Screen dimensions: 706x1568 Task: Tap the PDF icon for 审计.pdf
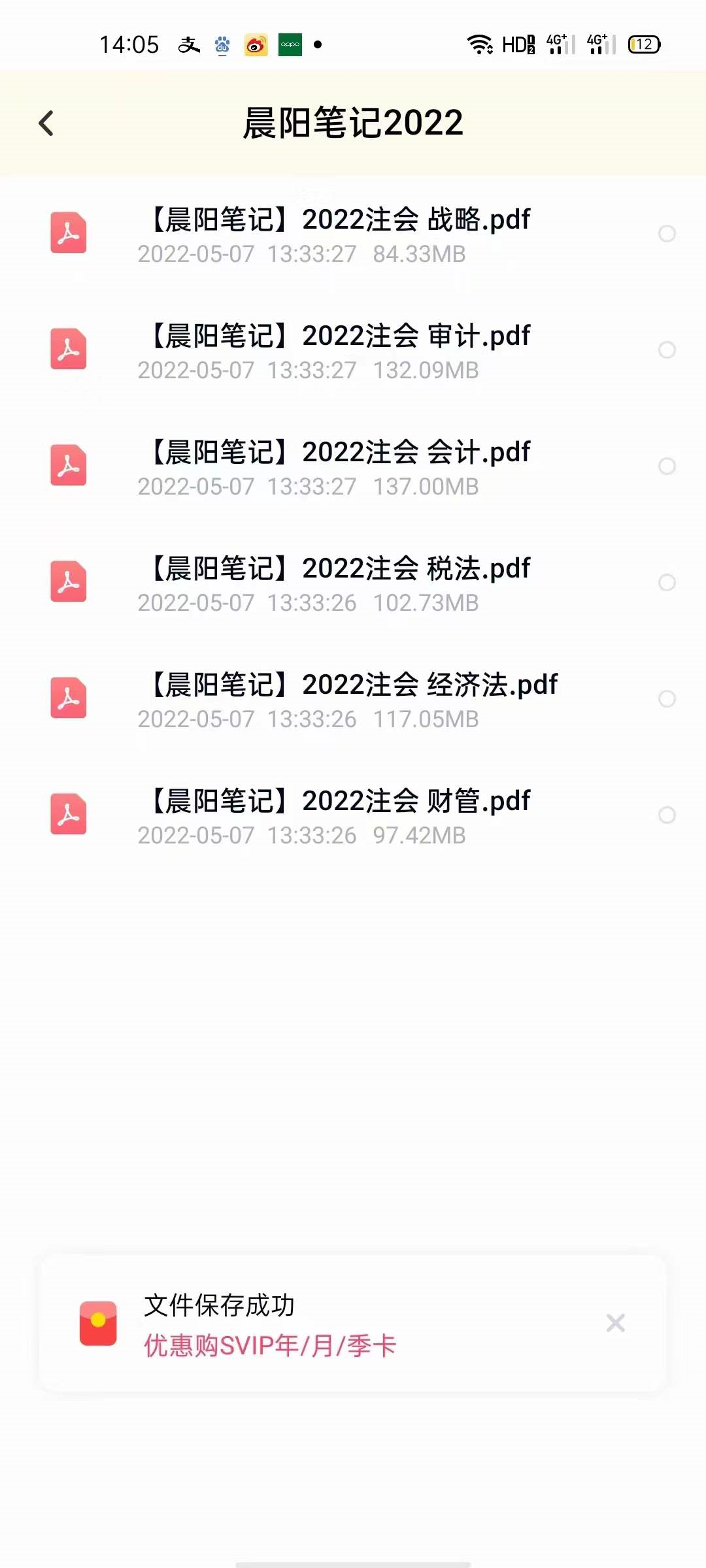[67, 350]
